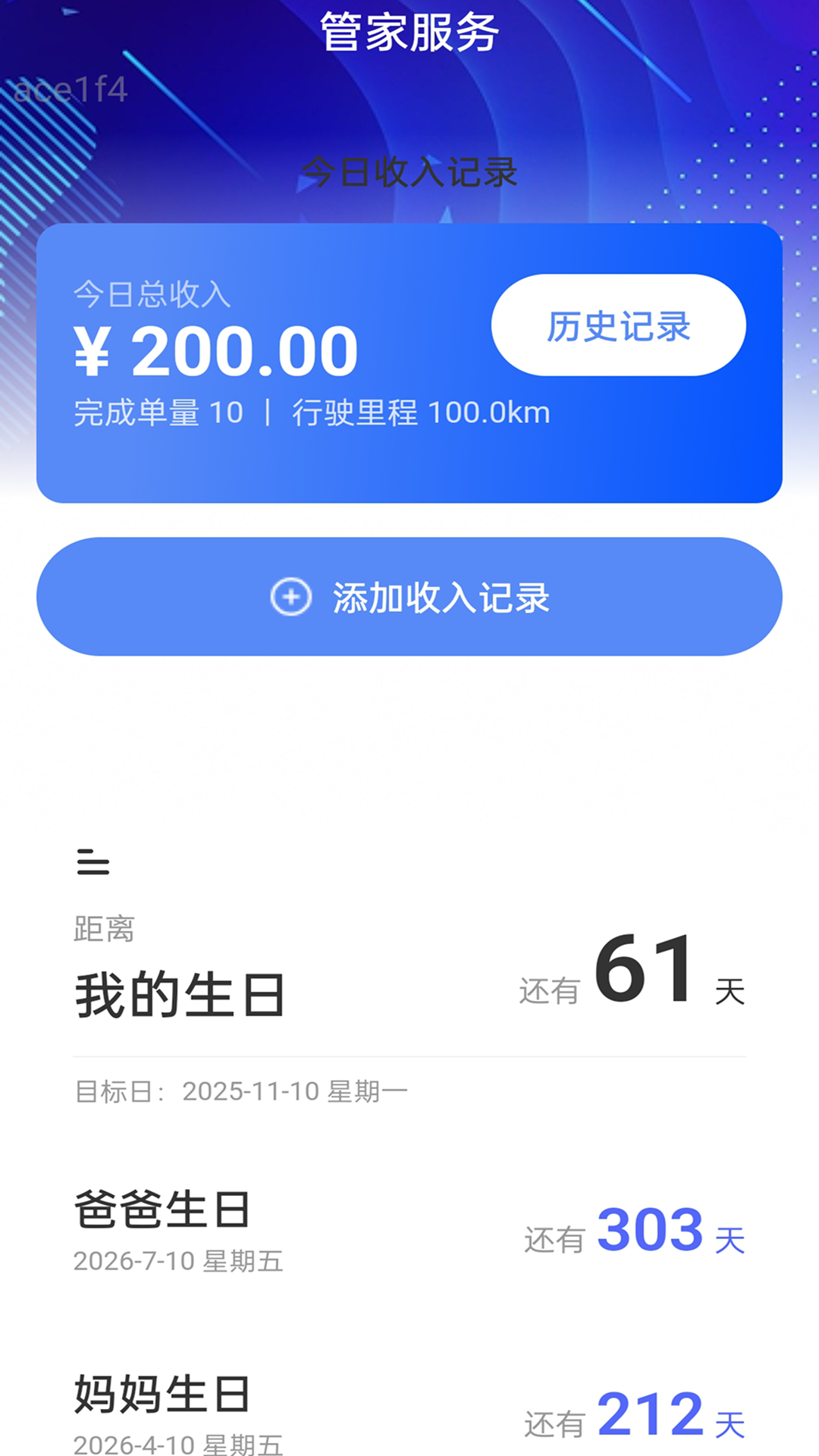Select the date 2026-4-10 星期五

coord(179,1448)
